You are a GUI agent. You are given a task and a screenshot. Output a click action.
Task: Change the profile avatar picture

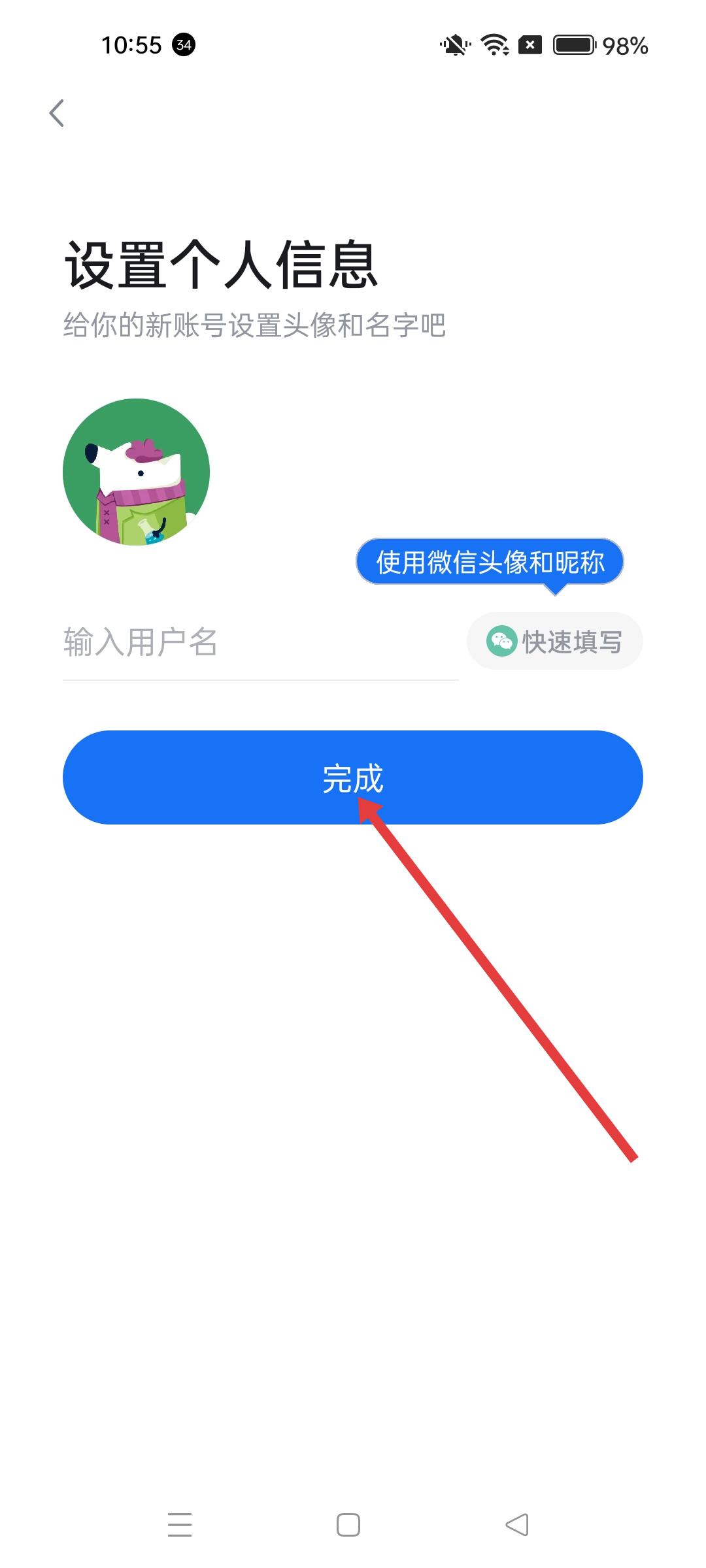(x=136, y=472)
